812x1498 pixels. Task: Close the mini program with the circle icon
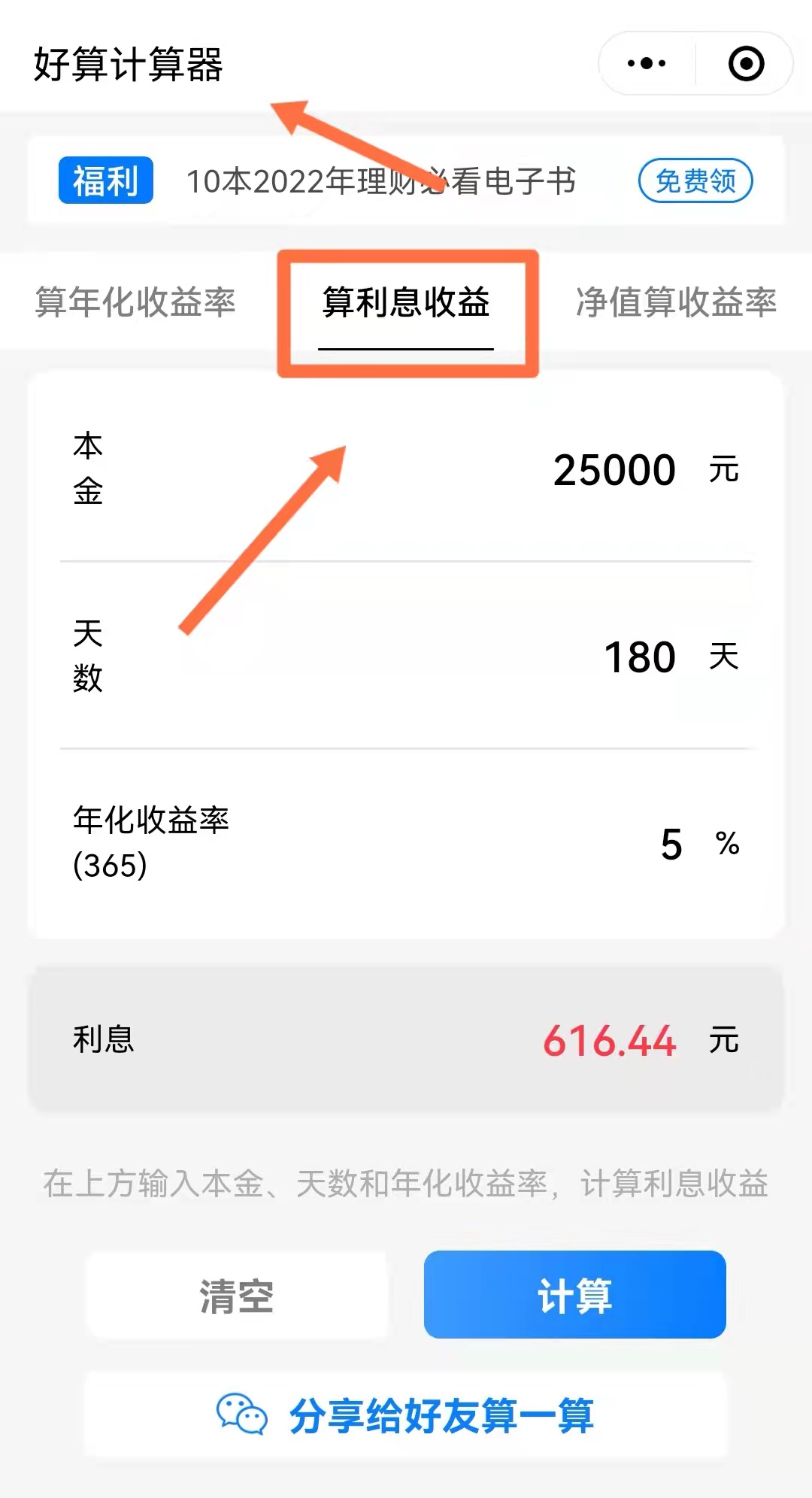(x=746, y=63)
